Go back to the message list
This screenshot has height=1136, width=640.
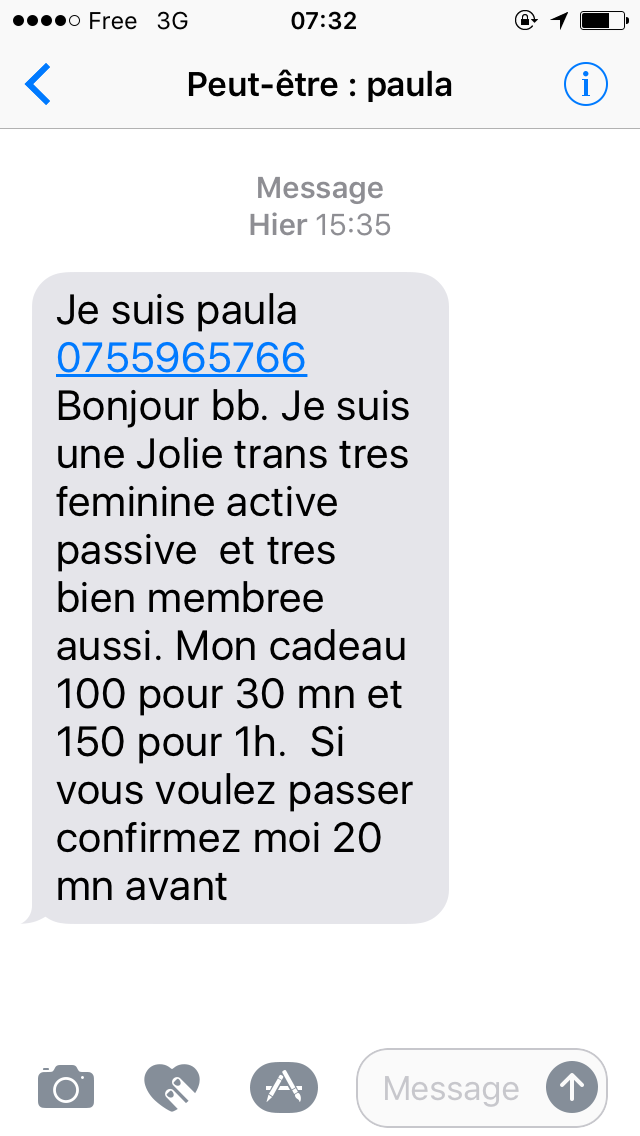tap(38, 85)
